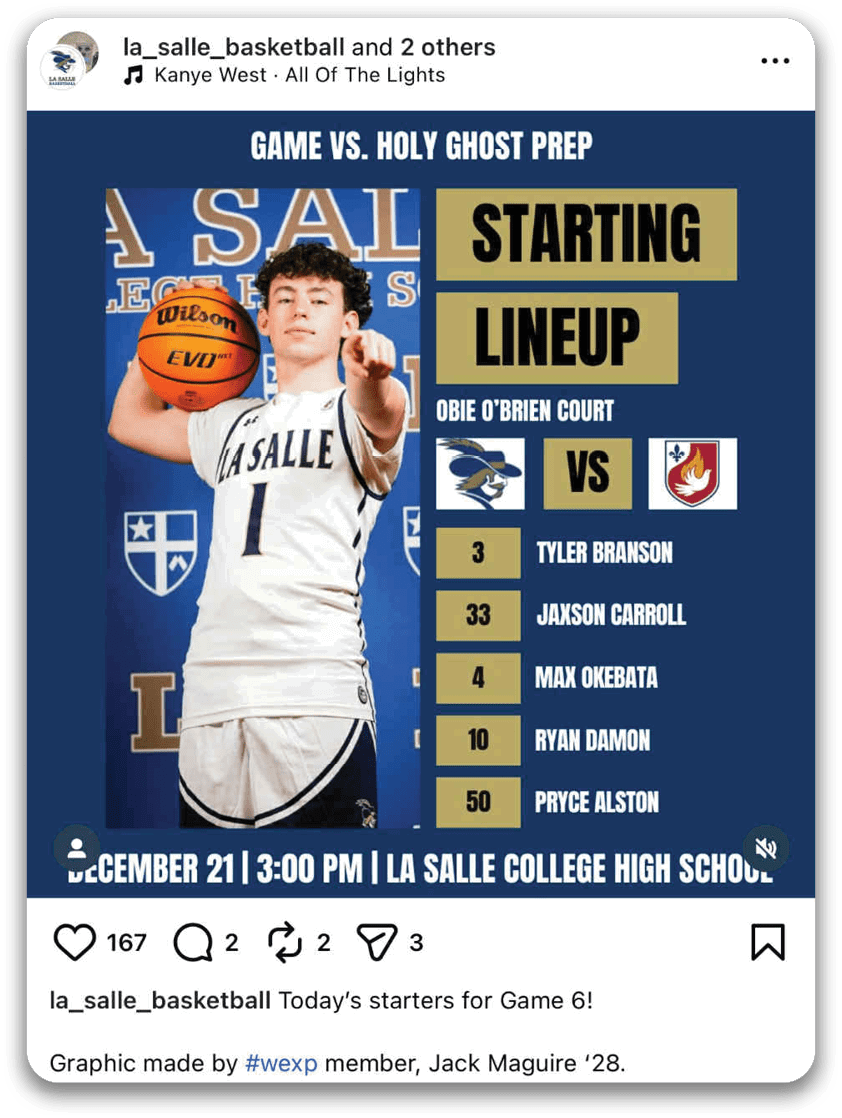Save post with the bookmark icon

[x=768, y=942]
